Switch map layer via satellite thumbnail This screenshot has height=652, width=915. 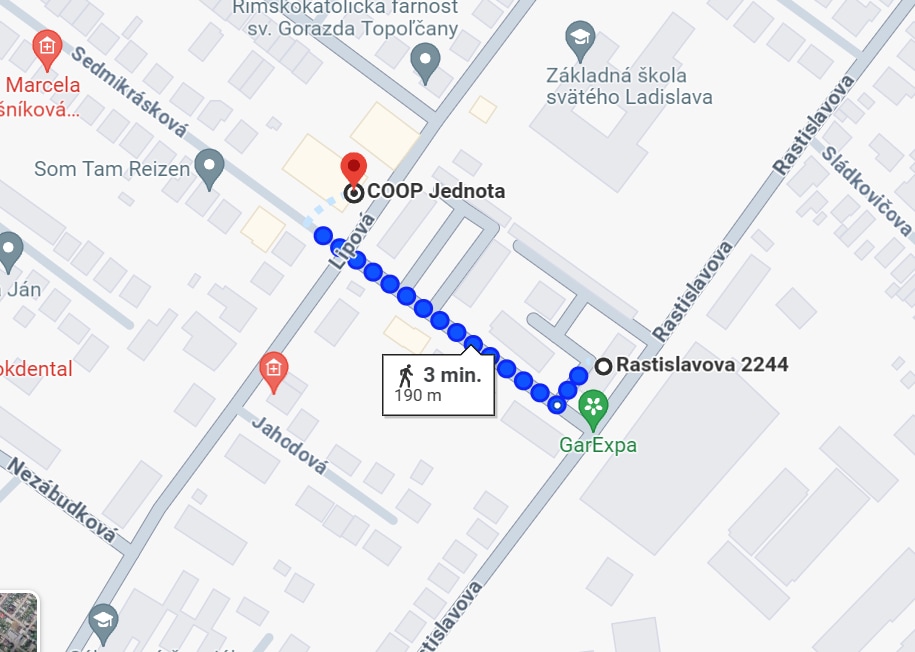(x=17, y=624)
